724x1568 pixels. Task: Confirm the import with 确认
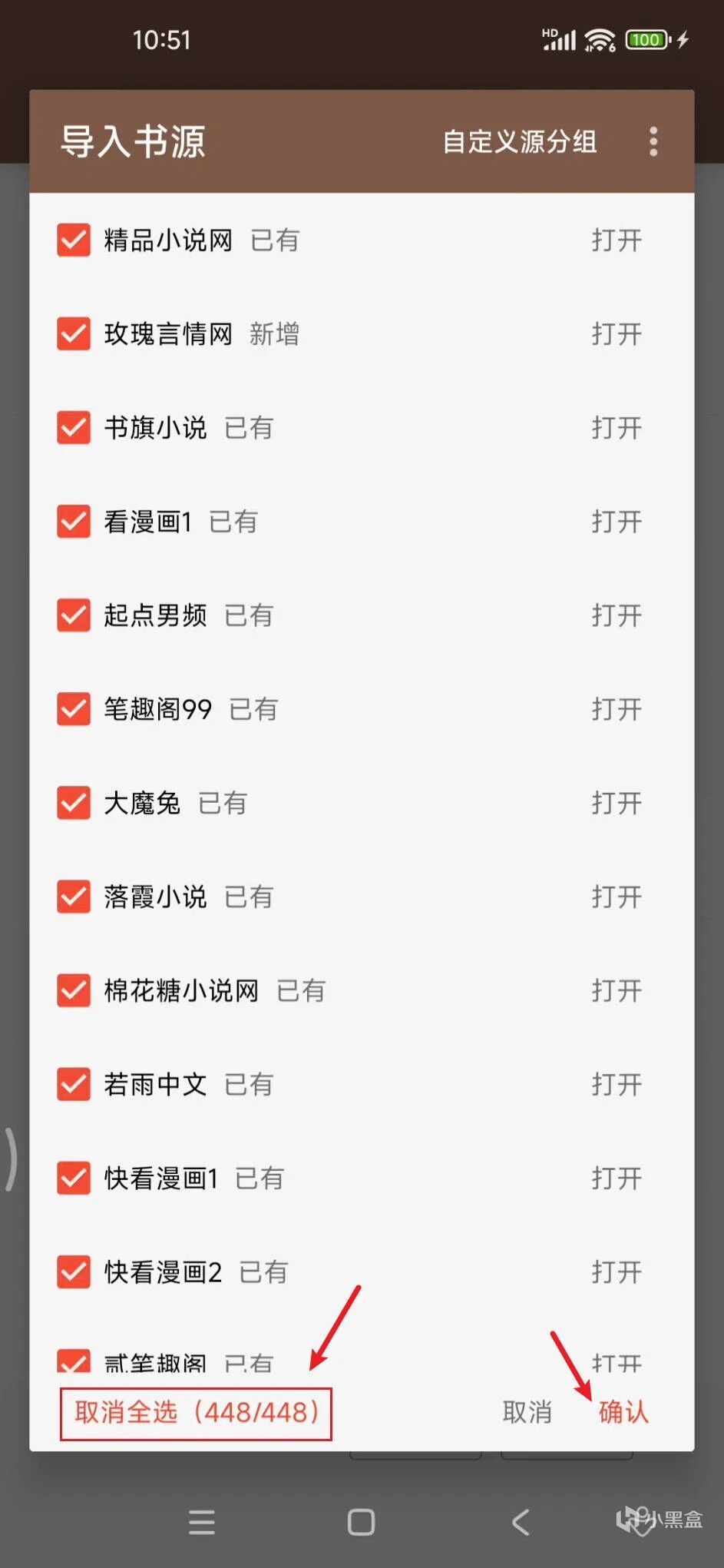pyautogui.click(x=623, y=1412)
